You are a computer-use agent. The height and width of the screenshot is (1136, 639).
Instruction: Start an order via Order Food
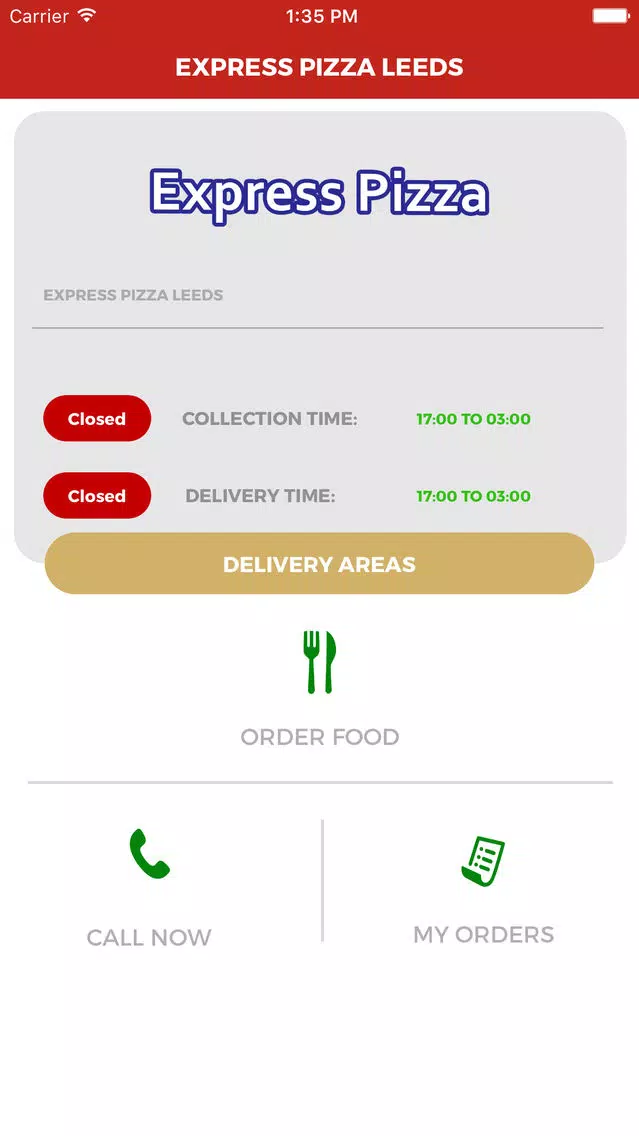point(320,688)
